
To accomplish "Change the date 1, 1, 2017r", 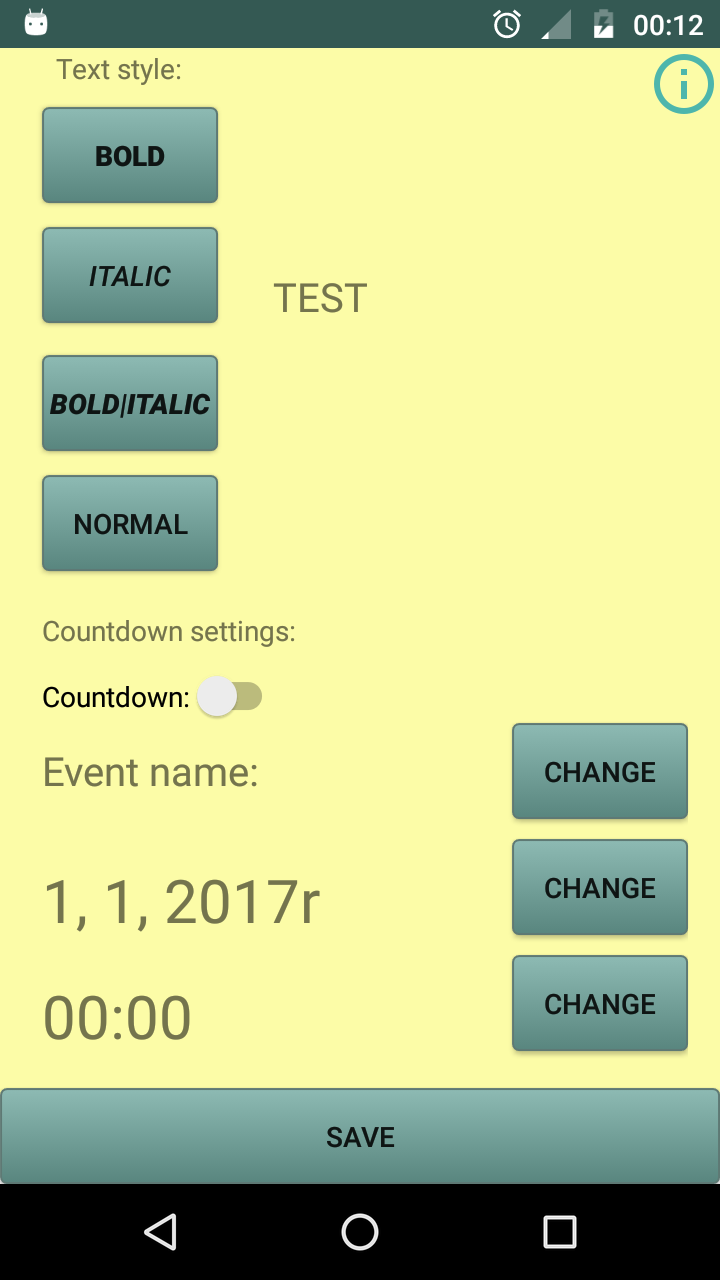I will tap(600, 887).
